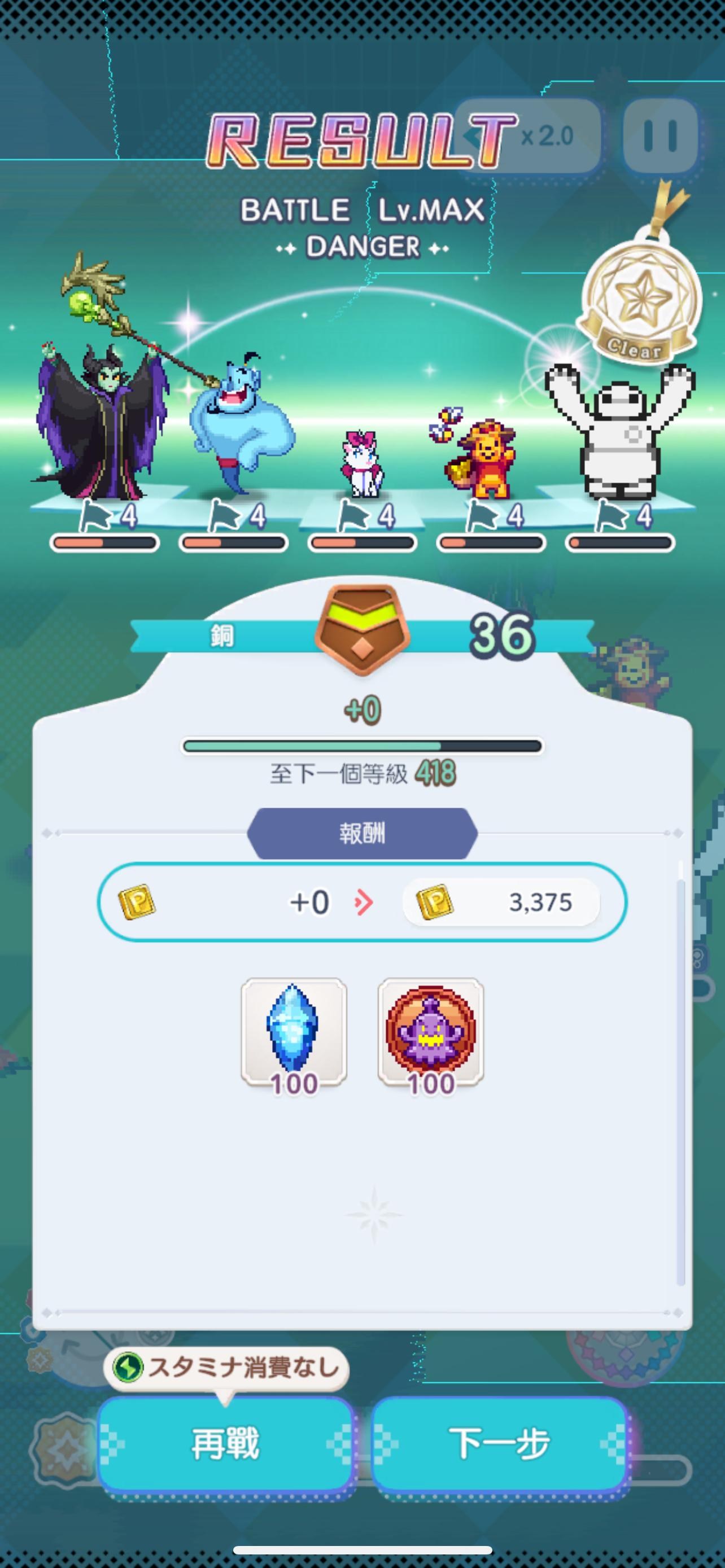725x1568 pixels.
Task: Tap the purple ghost medal reward
Action: [x=432, y=1033]
